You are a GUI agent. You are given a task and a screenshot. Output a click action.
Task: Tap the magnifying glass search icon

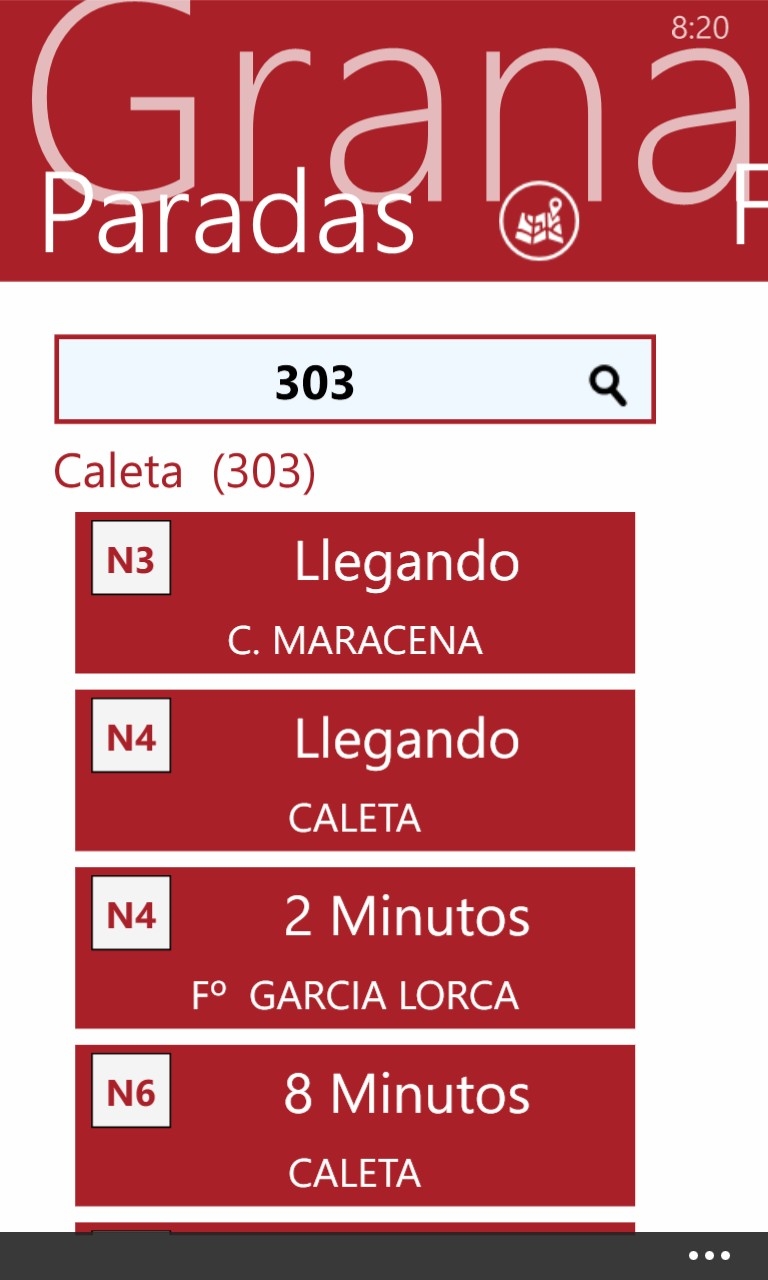tap(608, 385)
